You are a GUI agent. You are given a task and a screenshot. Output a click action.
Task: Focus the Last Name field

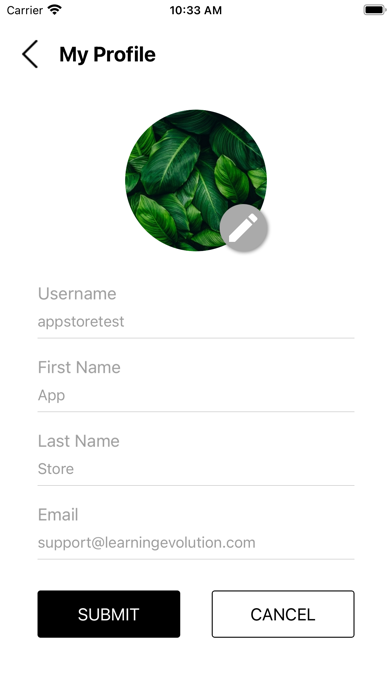(196, 469)
